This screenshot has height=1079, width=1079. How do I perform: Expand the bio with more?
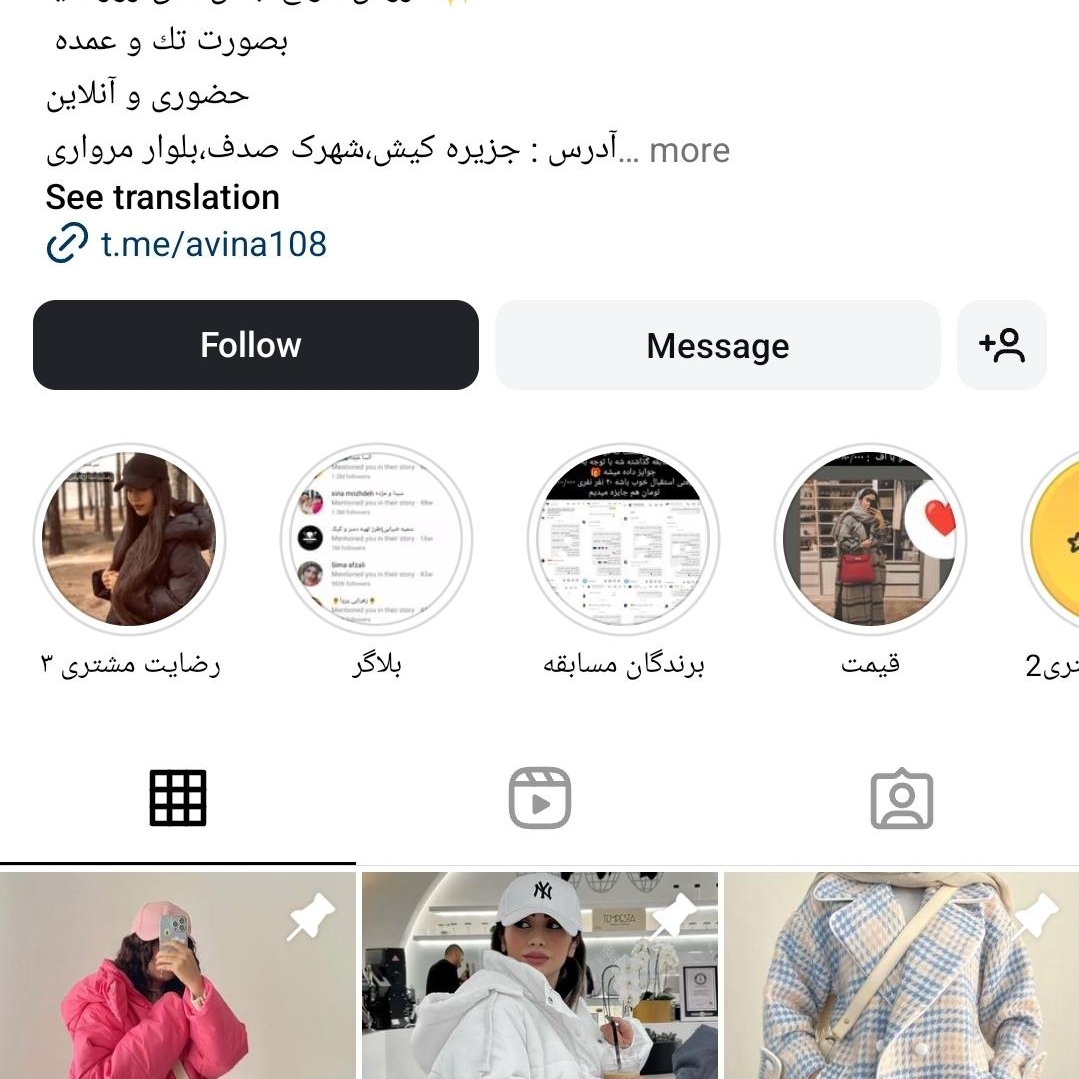[x=689, y=151]
